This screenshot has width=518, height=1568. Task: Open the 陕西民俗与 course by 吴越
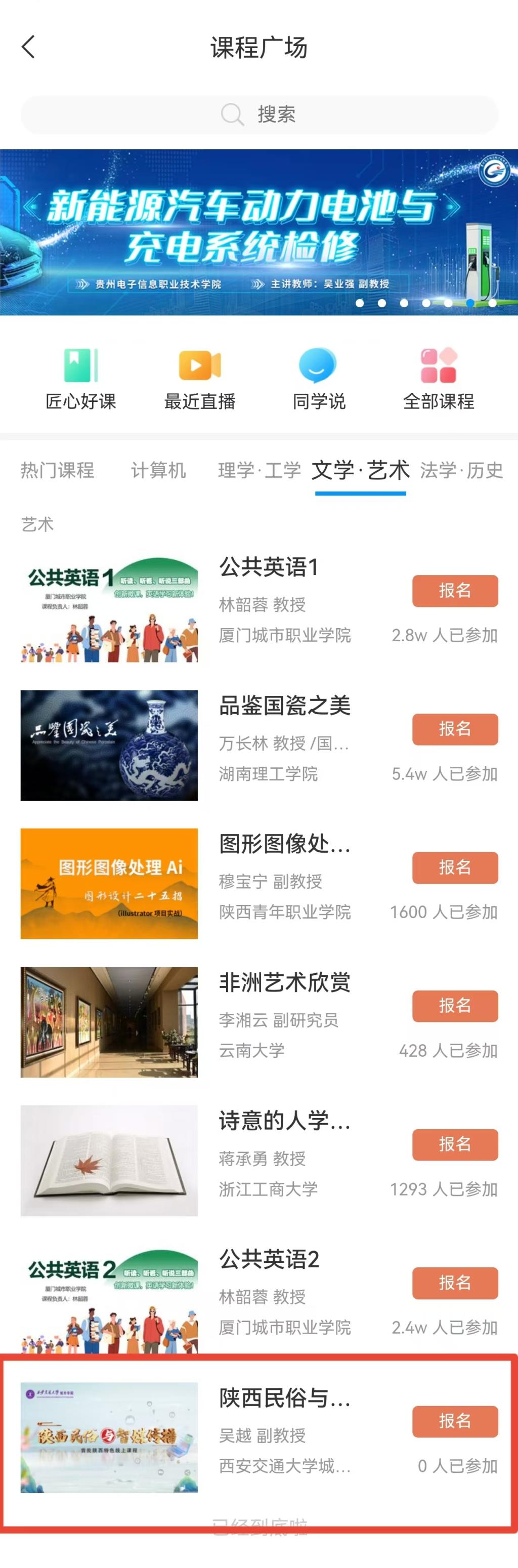(284, 1398)
